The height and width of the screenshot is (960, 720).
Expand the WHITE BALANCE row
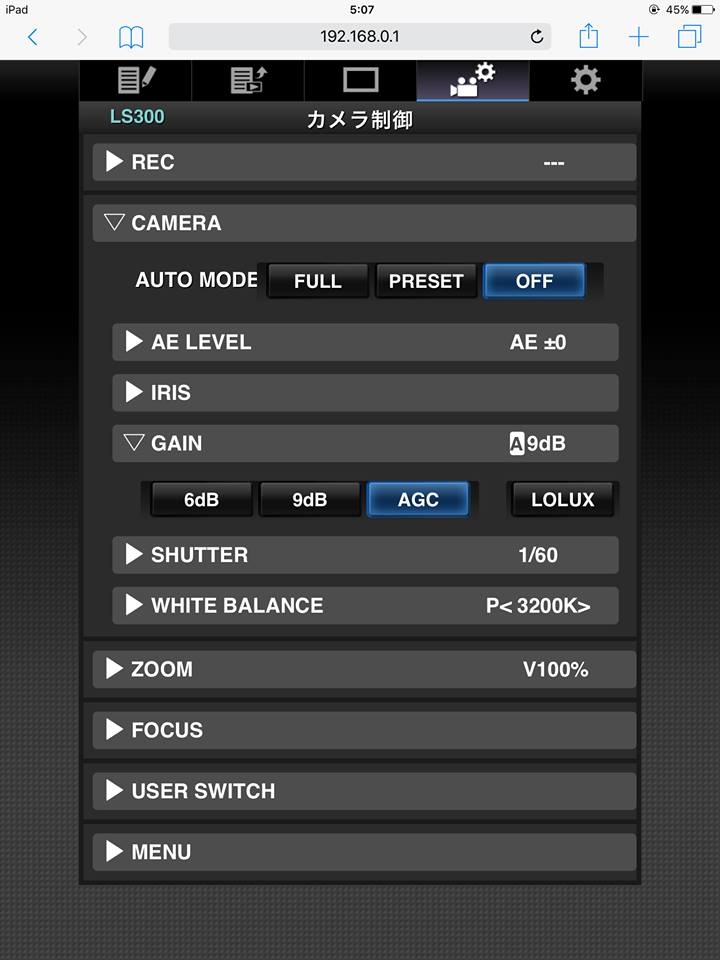(364, 605)
